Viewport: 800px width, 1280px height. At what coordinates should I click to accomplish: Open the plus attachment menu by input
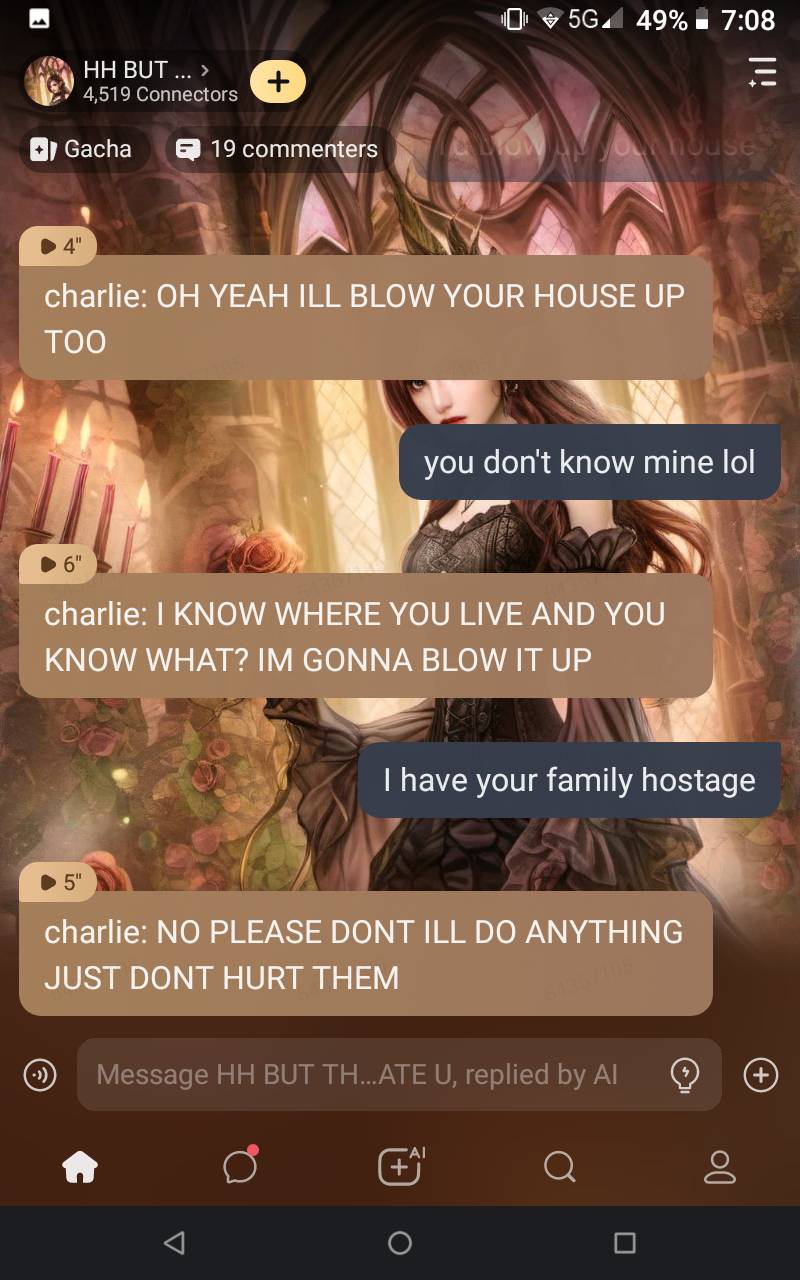point(761,1075)
